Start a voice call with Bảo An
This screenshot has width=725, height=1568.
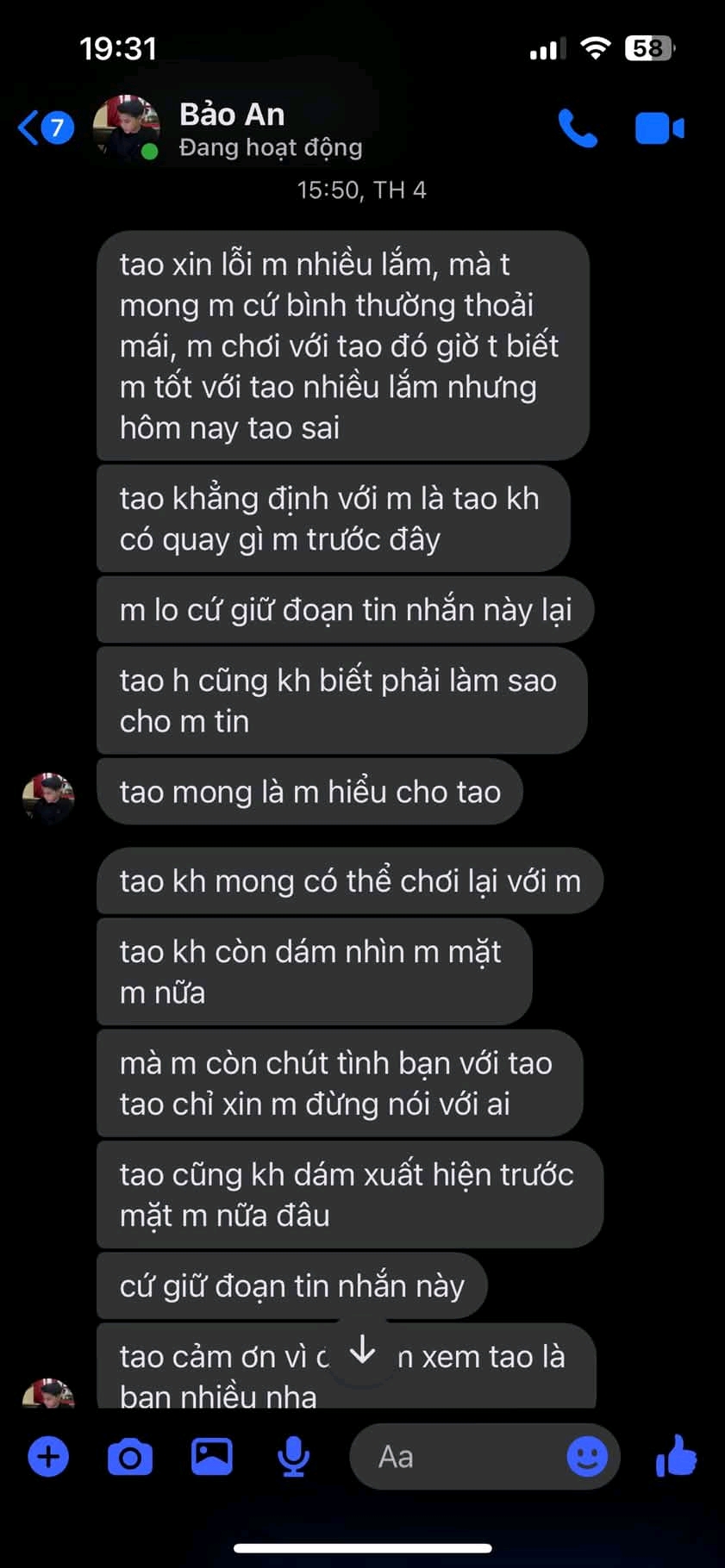(577, 128)
